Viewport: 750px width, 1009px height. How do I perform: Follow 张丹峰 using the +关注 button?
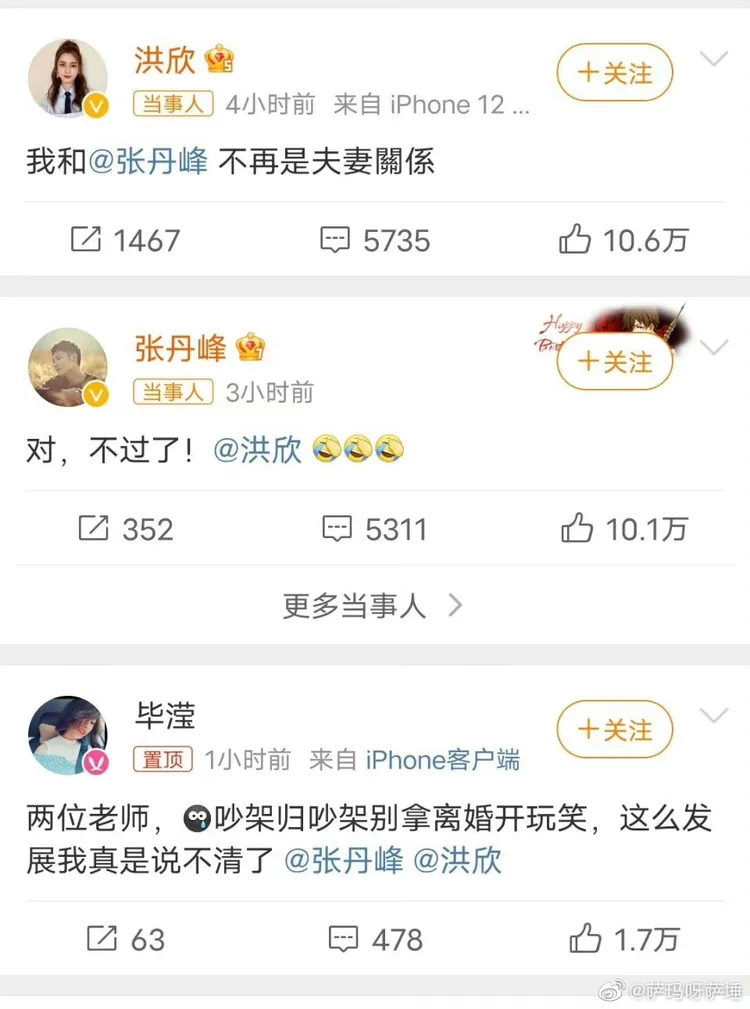click(614, 362)
